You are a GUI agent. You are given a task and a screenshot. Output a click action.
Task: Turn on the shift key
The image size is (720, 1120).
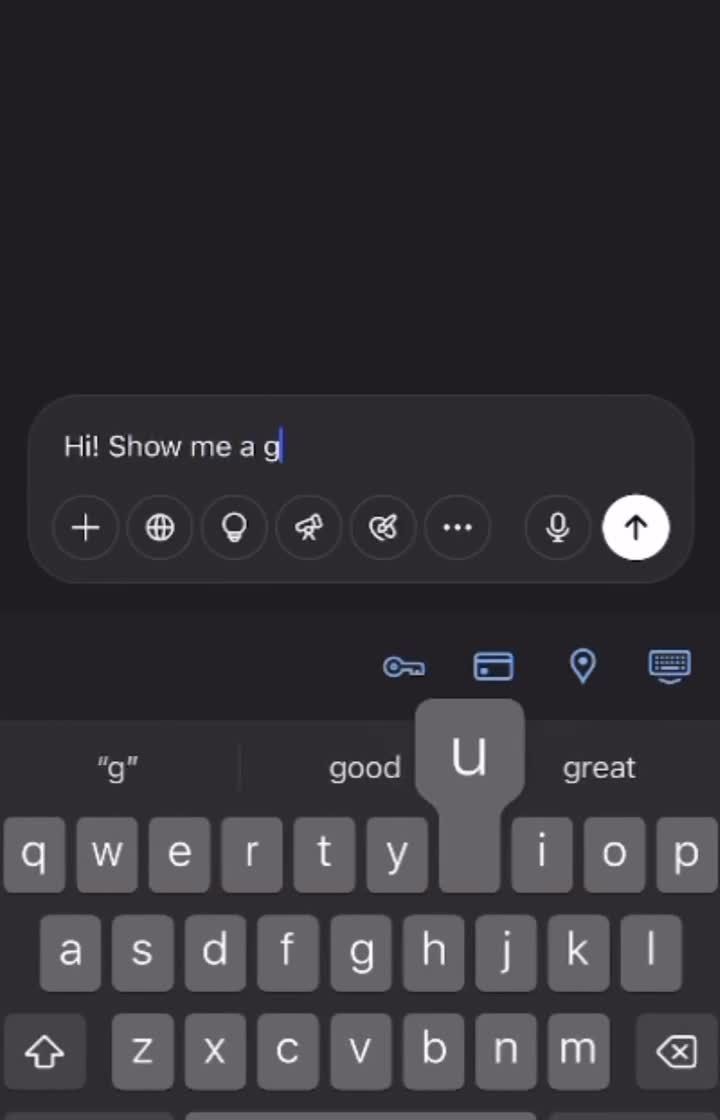[x=44, y=1051]
